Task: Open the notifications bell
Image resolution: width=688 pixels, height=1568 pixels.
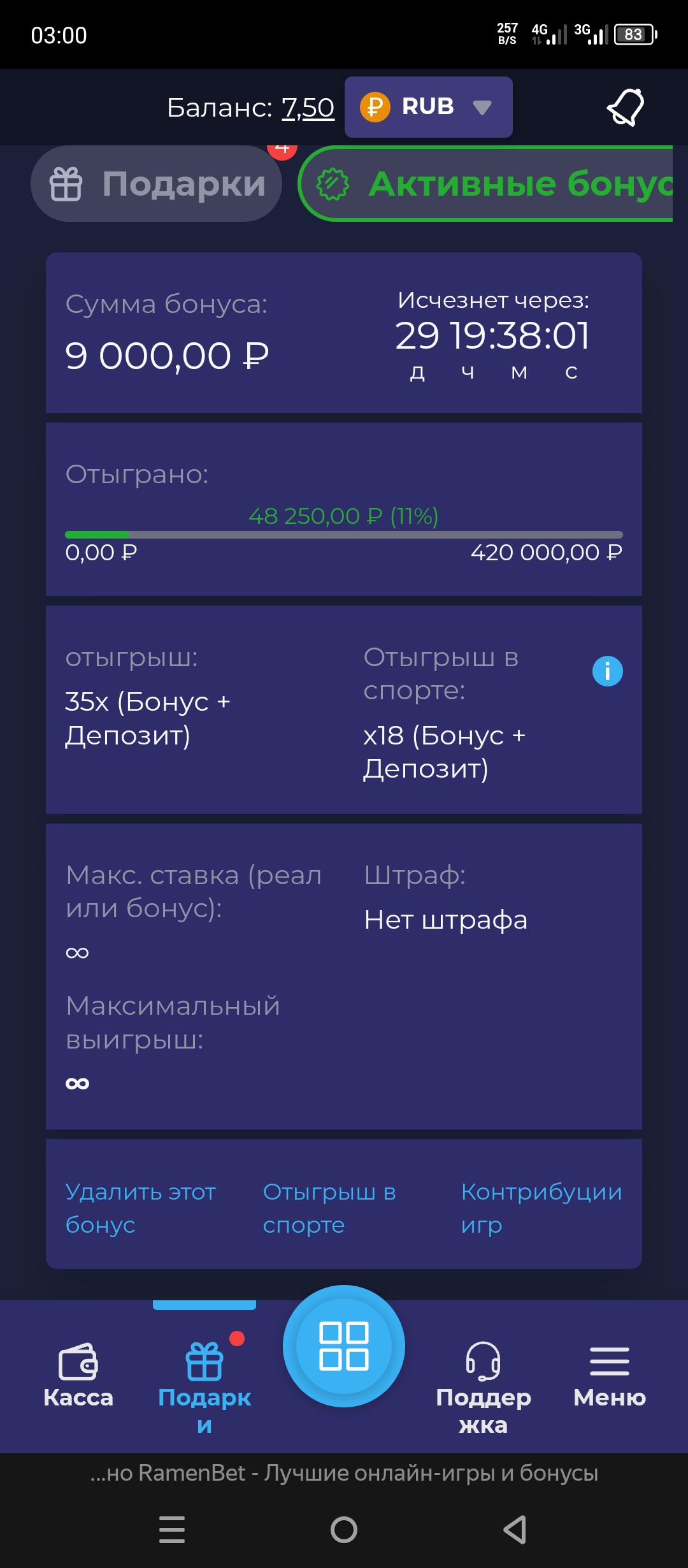Action: (625, 107)
